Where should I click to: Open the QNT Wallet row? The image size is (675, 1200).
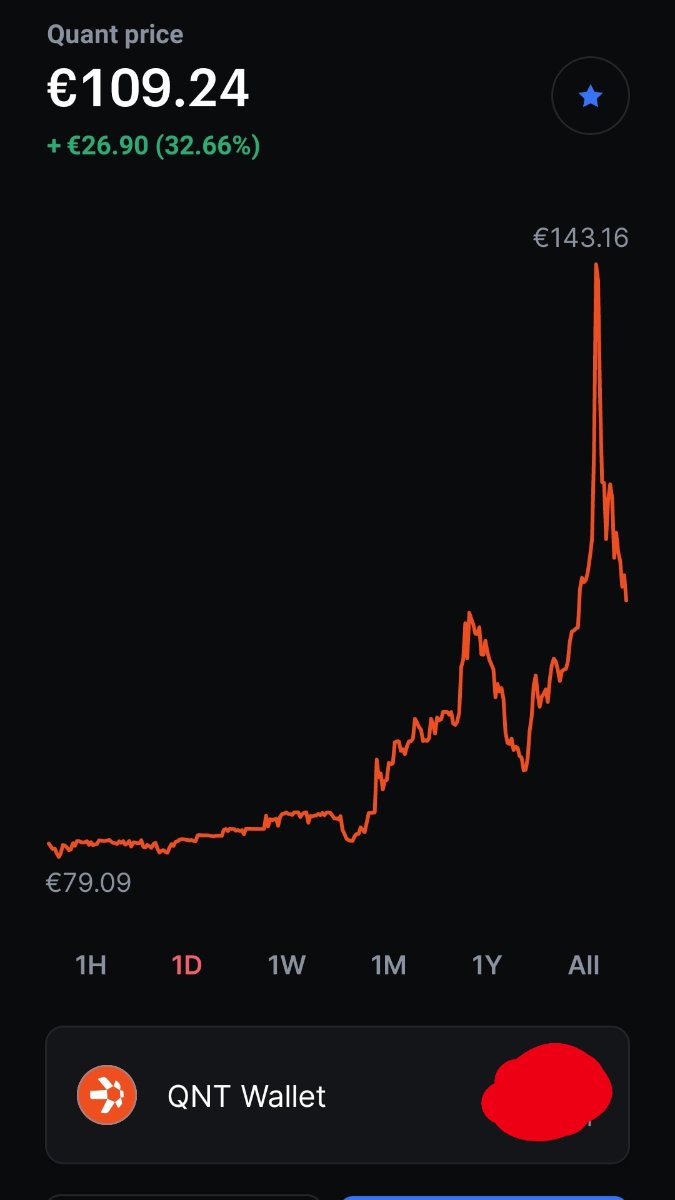(338, 1095)
